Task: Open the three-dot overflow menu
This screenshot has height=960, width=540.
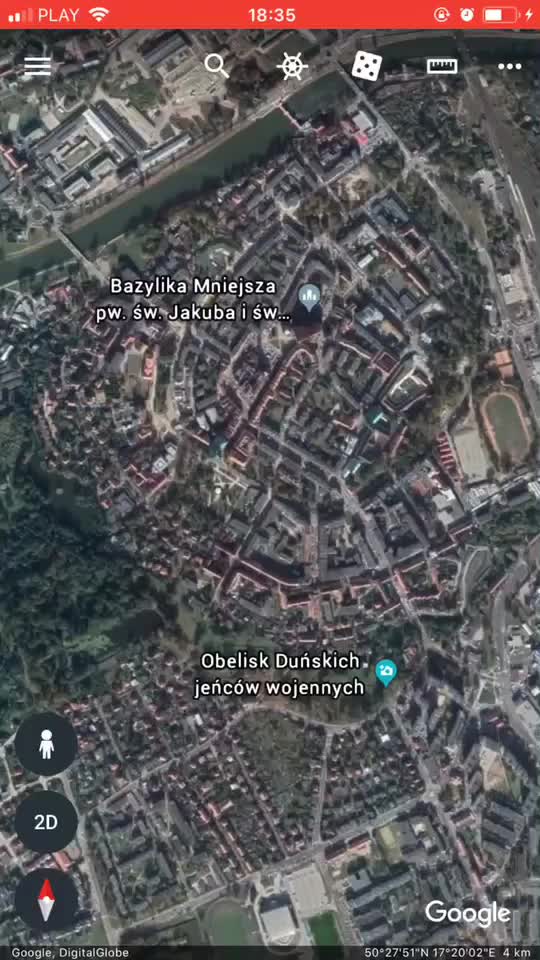Action: [x=509, y=66]
